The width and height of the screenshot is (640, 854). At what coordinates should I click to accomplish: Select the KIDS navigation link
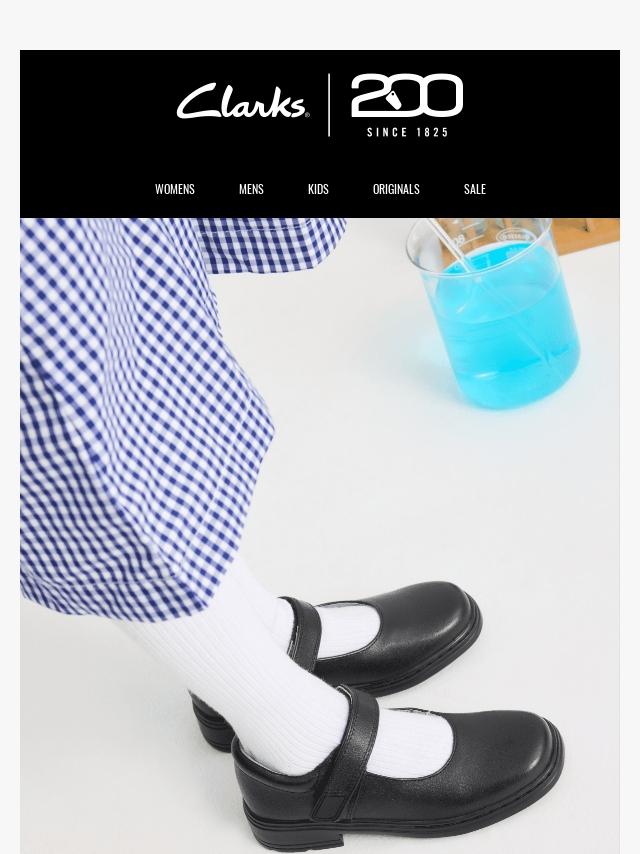318,189
